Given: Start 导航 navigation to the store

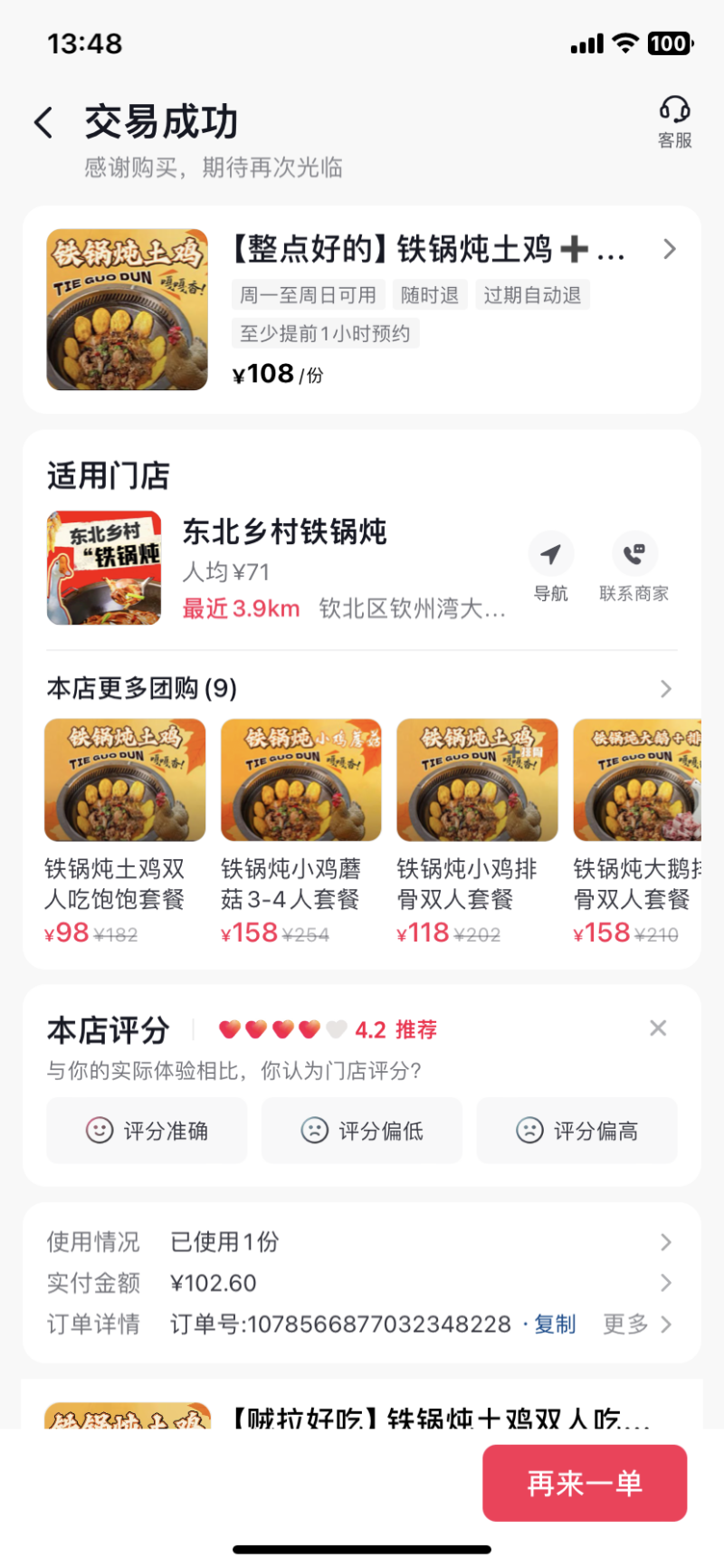Looking at the screenshot, I should click(550, 568).
